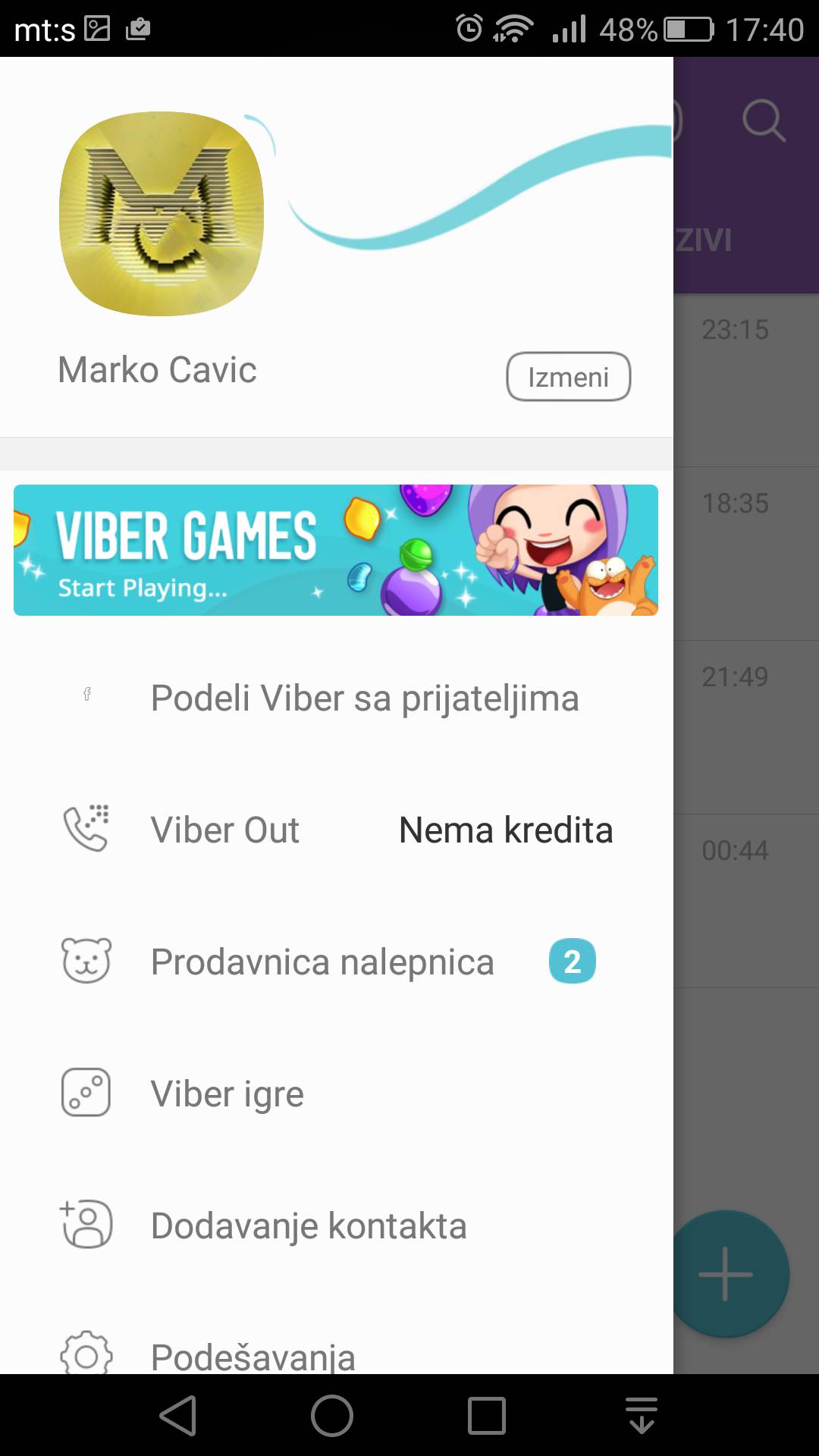Go to Viber igre
The height and width of the screenshot is (1456, 819).
[227, 1094]
